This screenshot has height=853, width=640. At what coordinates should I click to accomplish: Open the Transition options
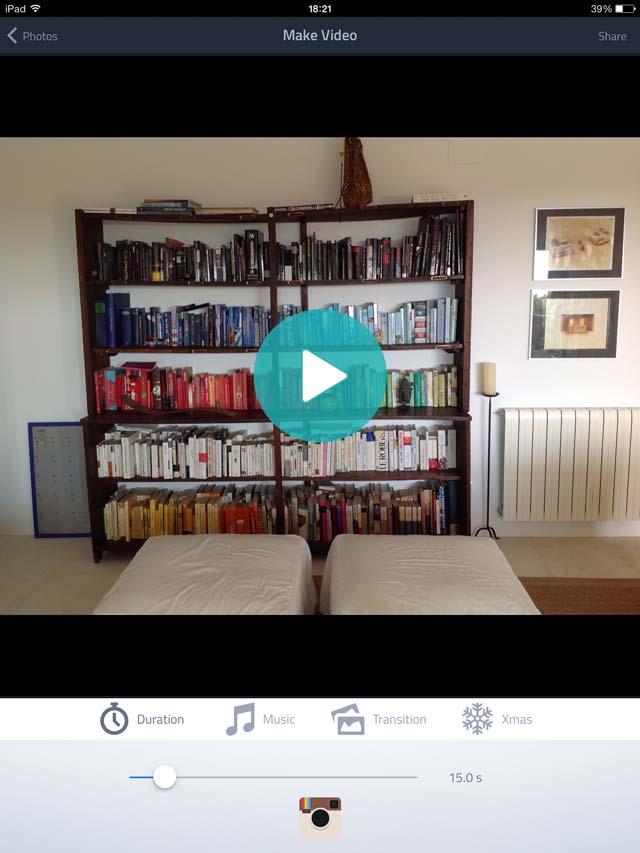click(x=379, y=719)
